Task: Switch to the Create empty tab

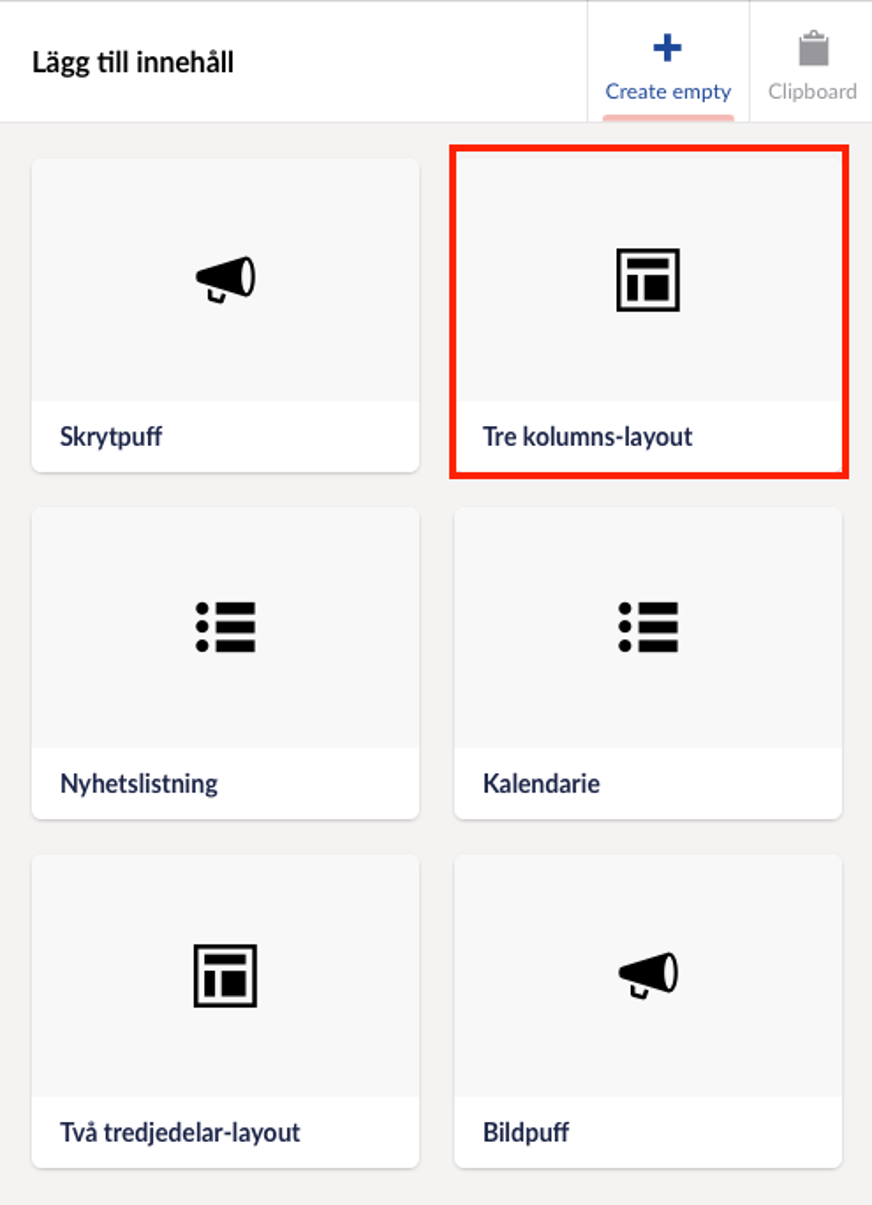Action: [668, 66]
